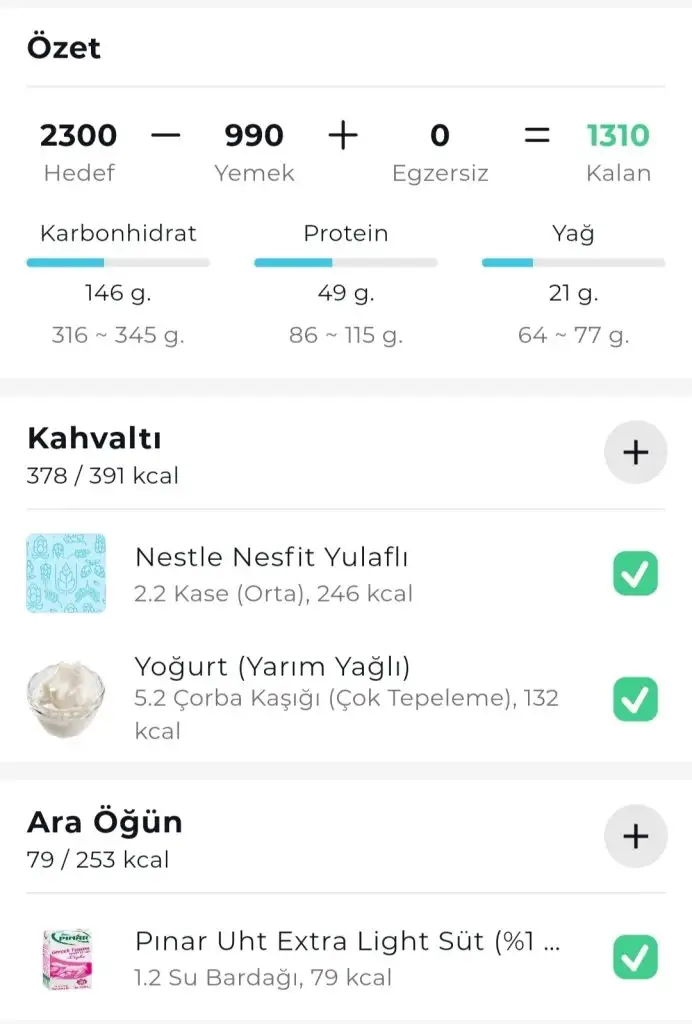The image size is (692, 1024).
Task: Add a food to Ara Öğün
Action: click(635, 836)
